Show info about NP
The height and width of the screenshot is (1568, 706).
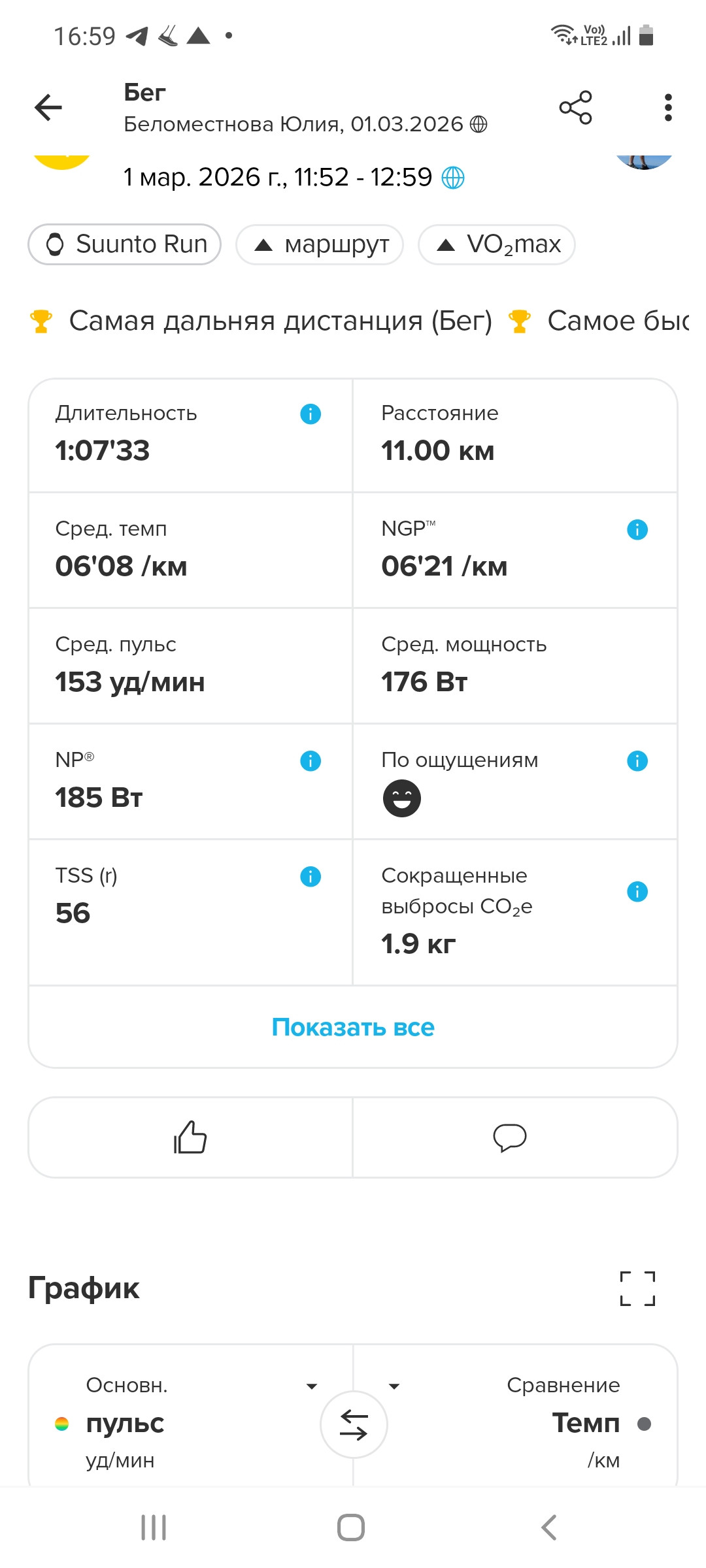[311, 760]
